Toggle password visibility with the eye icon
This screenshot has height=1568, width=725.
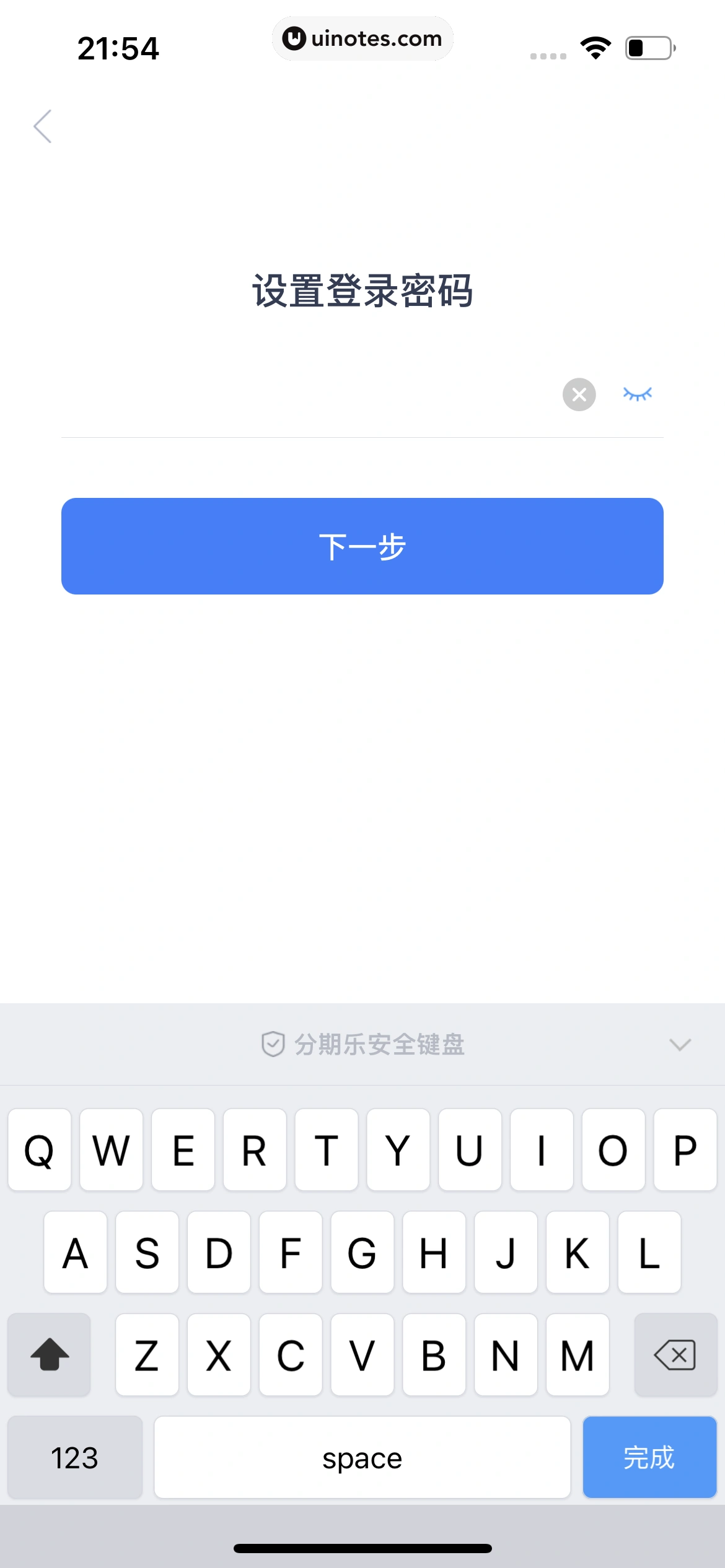pos(639,394)
